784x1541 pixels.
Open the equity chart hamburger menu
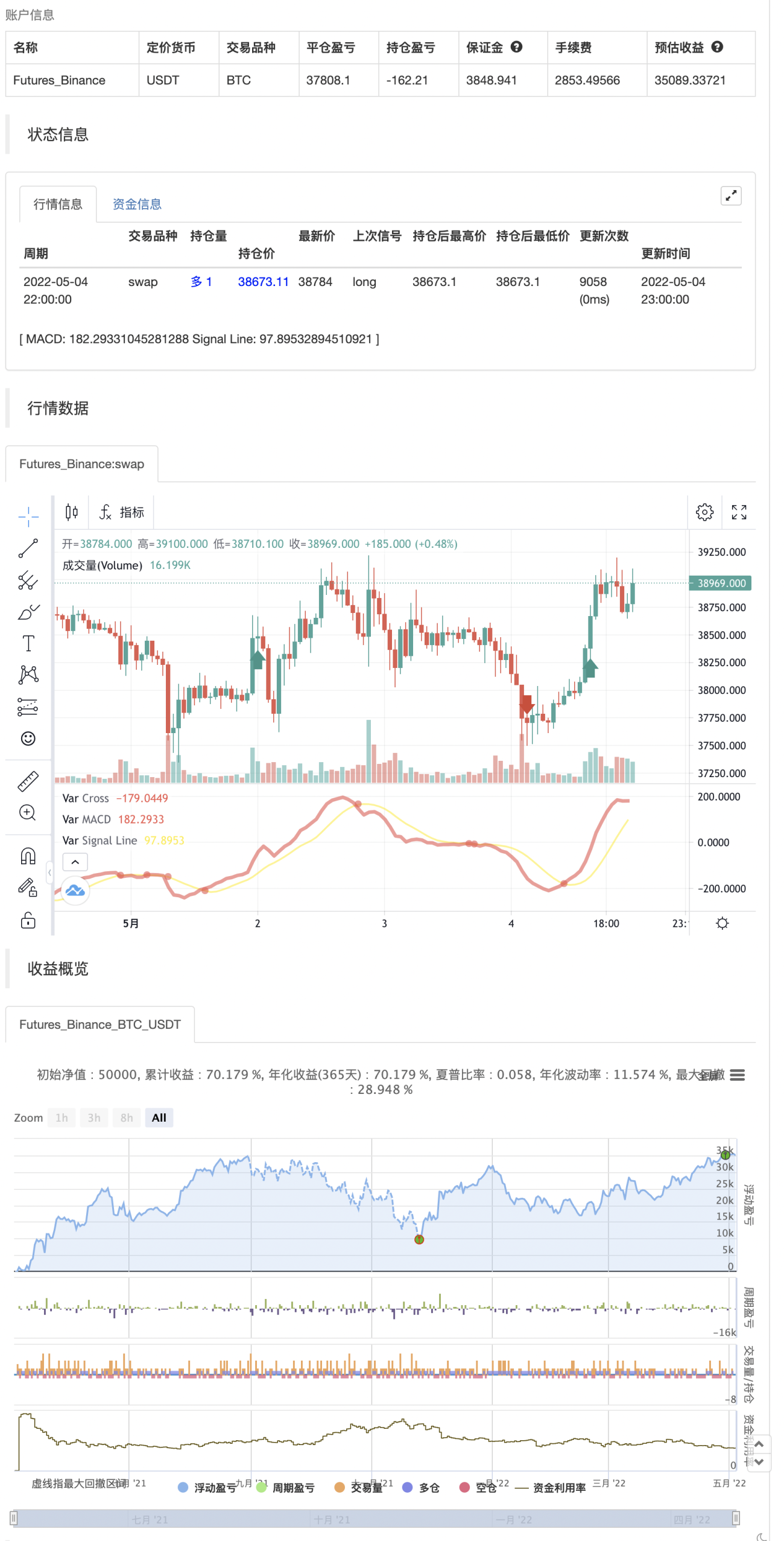pos(737,1075)
